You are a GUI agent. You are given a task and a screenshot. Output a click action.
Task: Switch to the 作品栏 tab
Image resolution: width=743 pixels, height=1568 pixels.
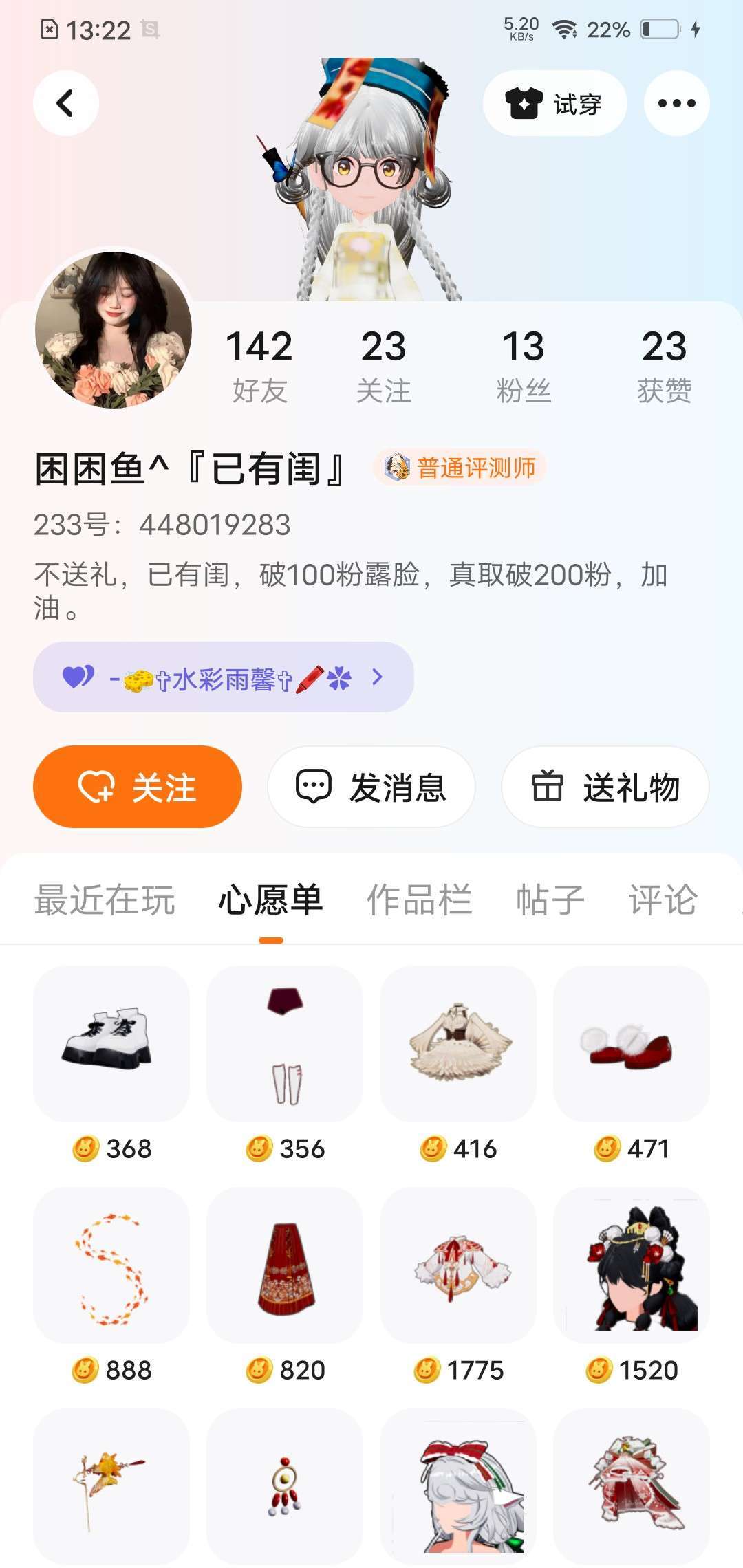tap(420, 900)
